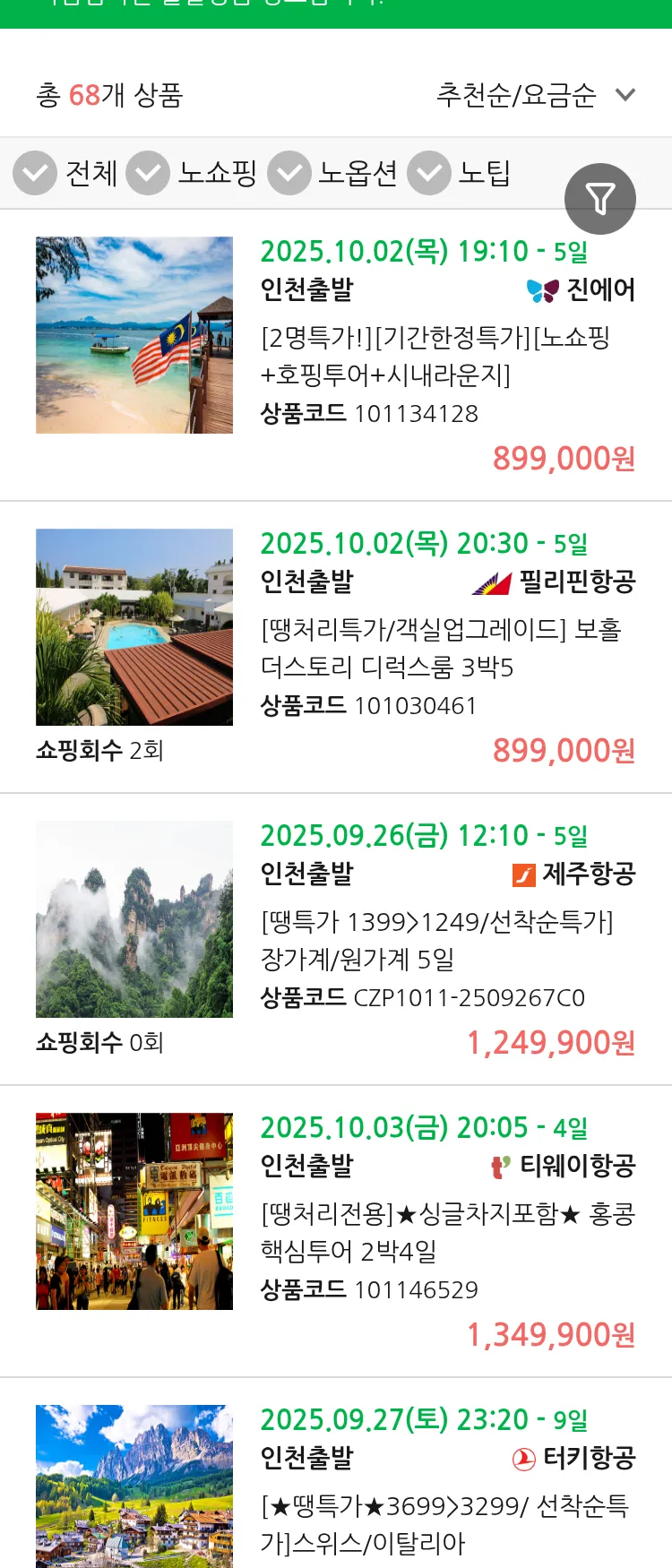This screenshot has height=1568, width=672.
Task: Open the 추천순/요금순 sort dropdown
Action: pos(516,92)
